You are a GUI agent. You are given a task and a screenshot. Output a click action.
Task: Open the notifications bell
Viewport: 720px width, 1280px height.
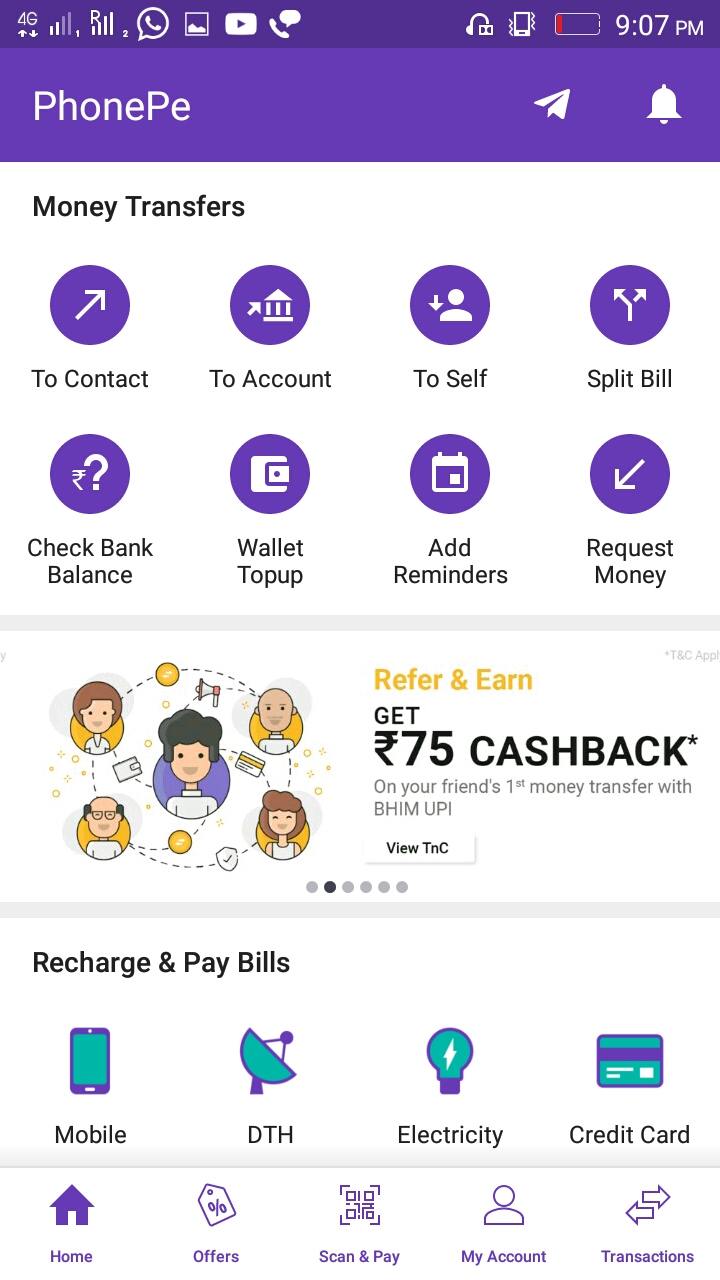(x=663, y=104)
